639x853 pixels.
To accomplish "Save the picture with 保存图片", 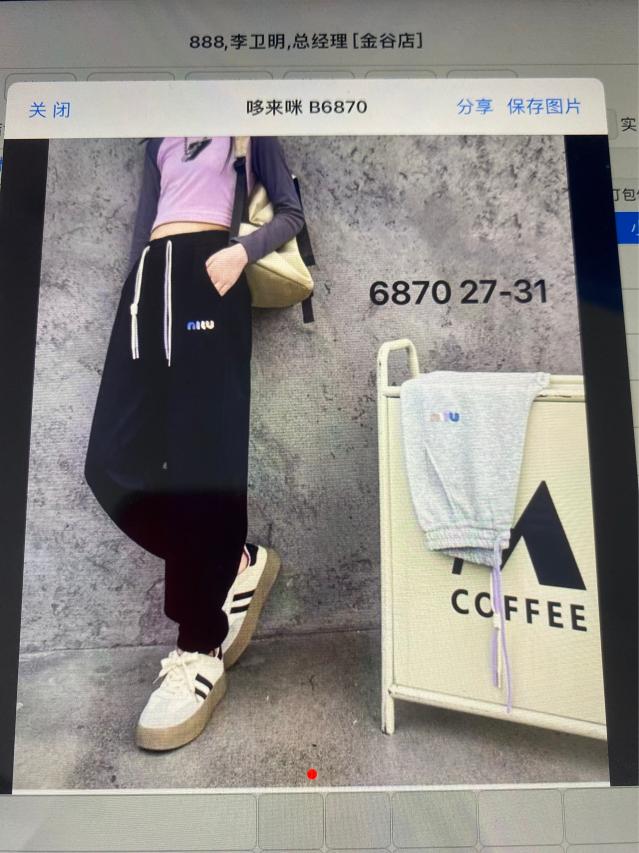I will click(x=543, y=106).
